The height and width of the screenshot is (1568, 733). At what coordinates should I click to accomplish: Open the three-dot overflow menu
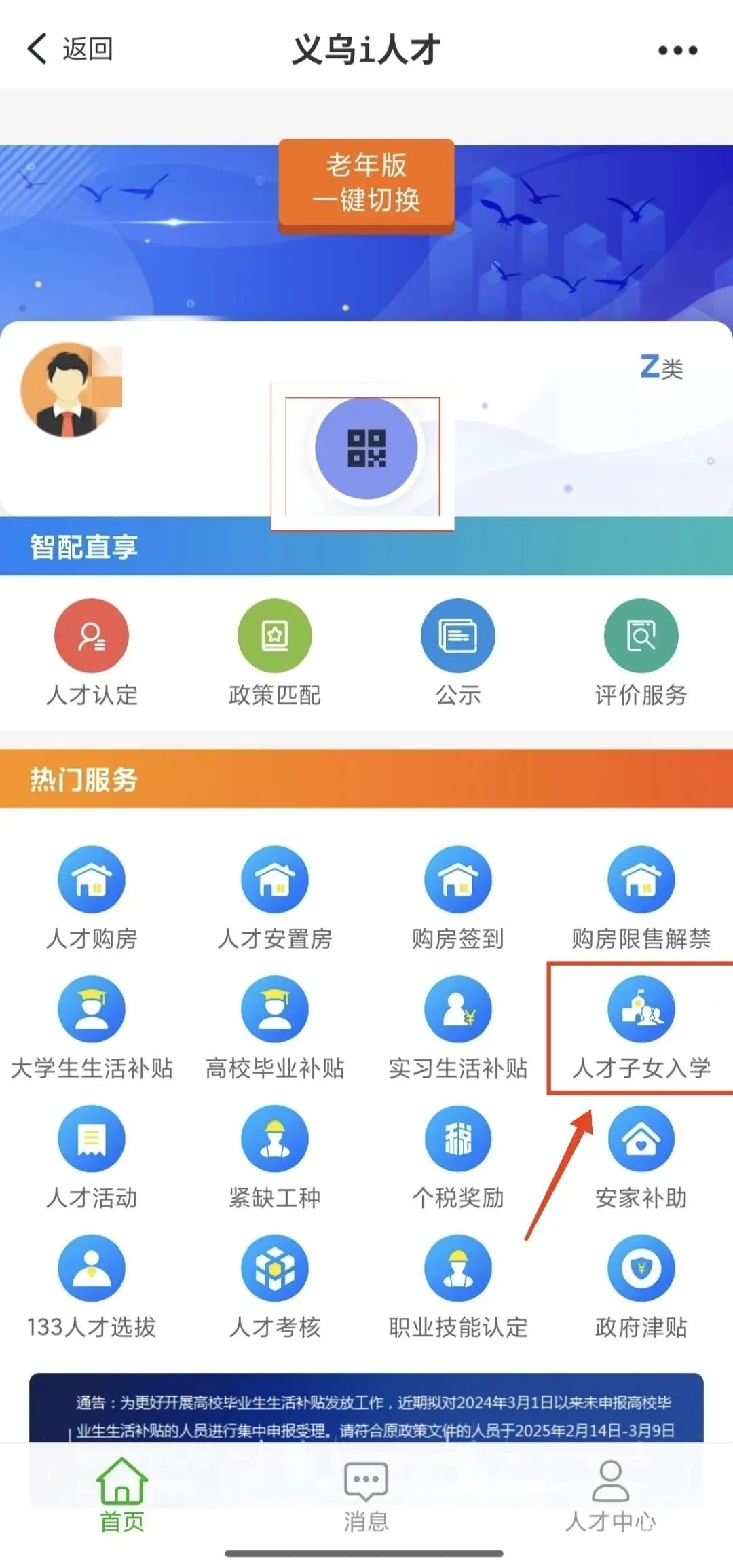click(x=677, y=50)
